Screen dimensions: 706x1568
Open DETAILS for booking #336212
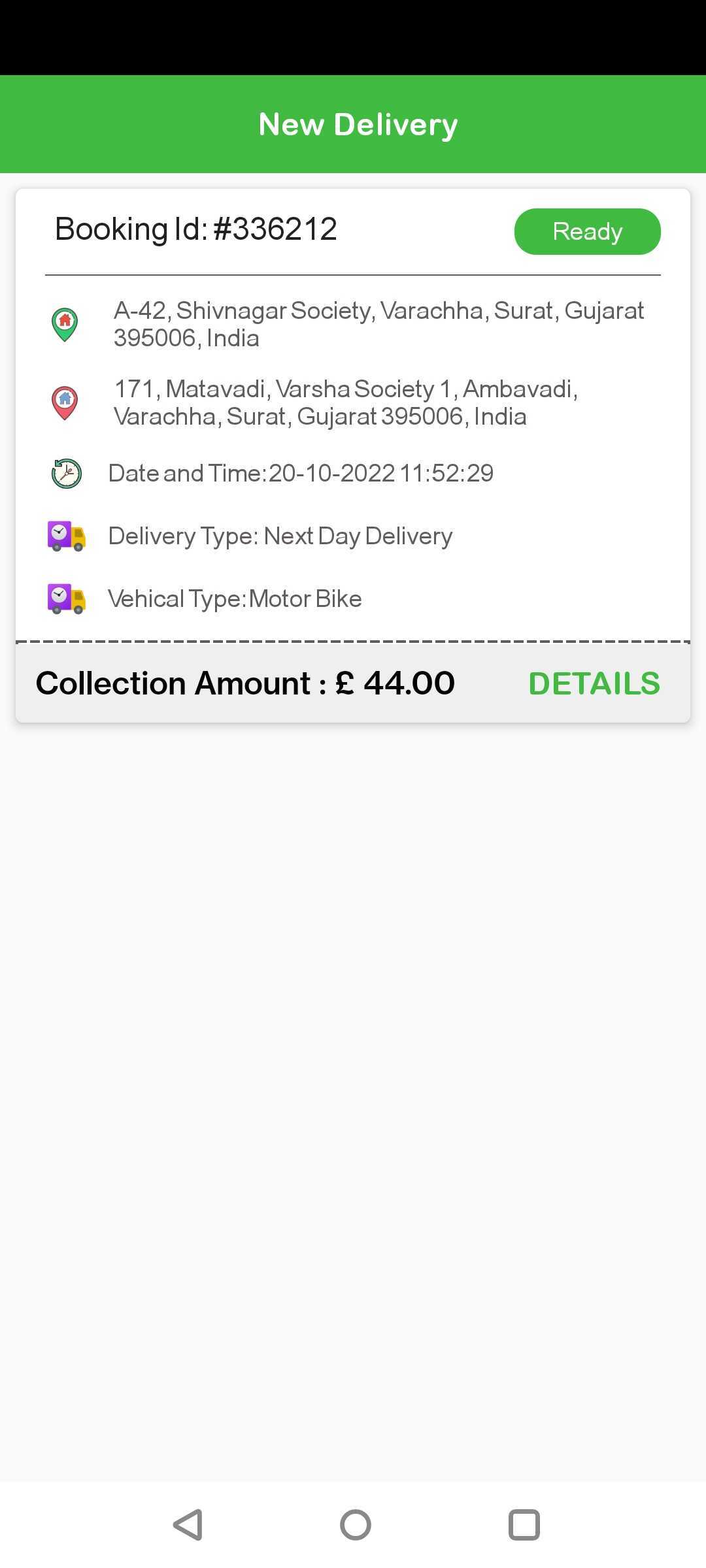[594, 683]
